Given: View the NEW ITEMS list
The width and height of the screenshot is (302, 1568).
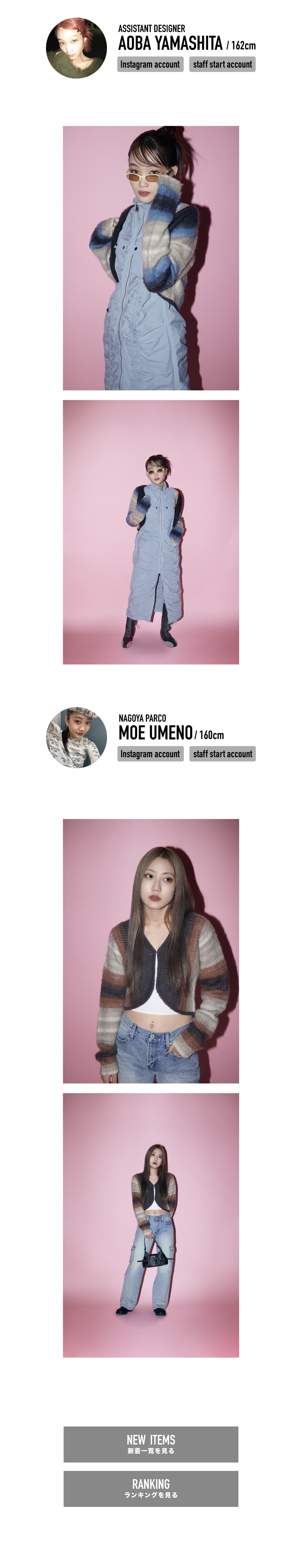Looking at the screenshot, I should coord(151,1444).
